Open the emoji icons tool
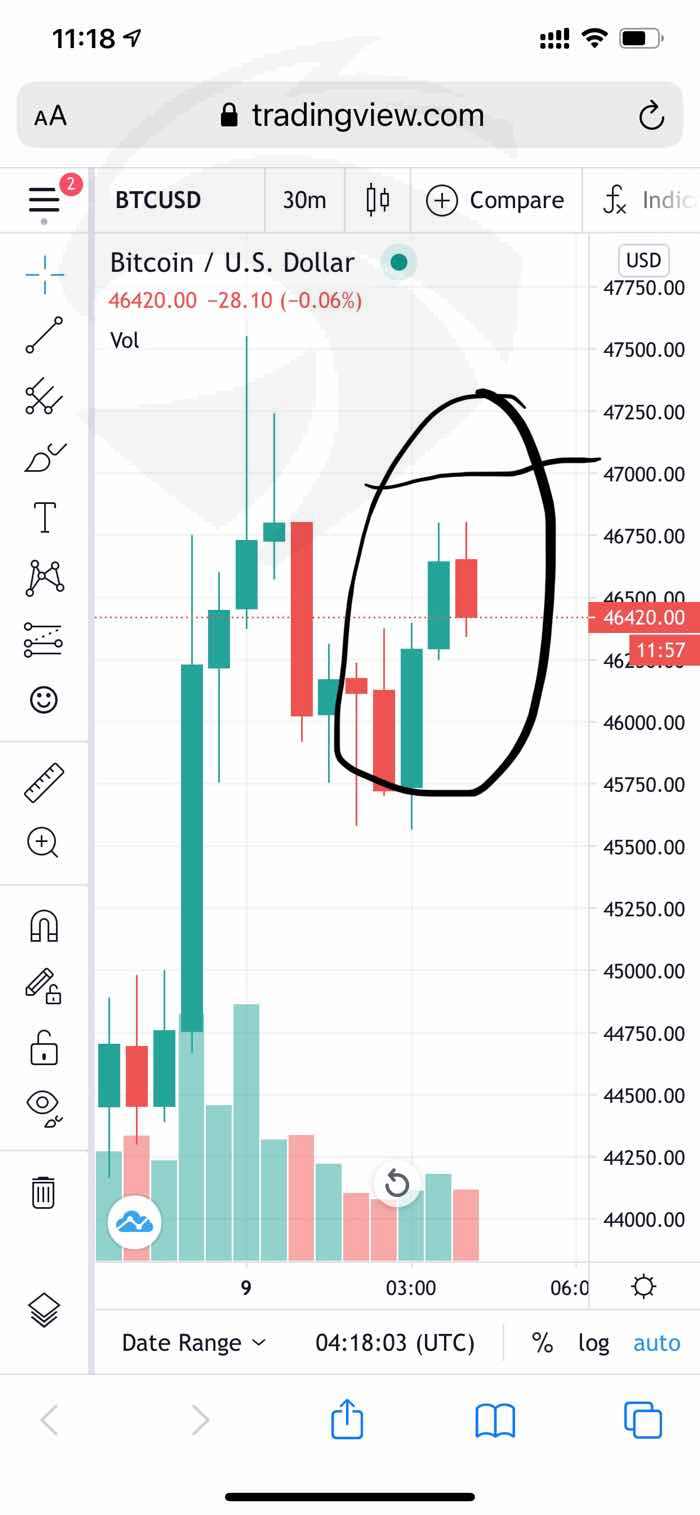This screenshot has width=700, height=1515. [44, 699]
